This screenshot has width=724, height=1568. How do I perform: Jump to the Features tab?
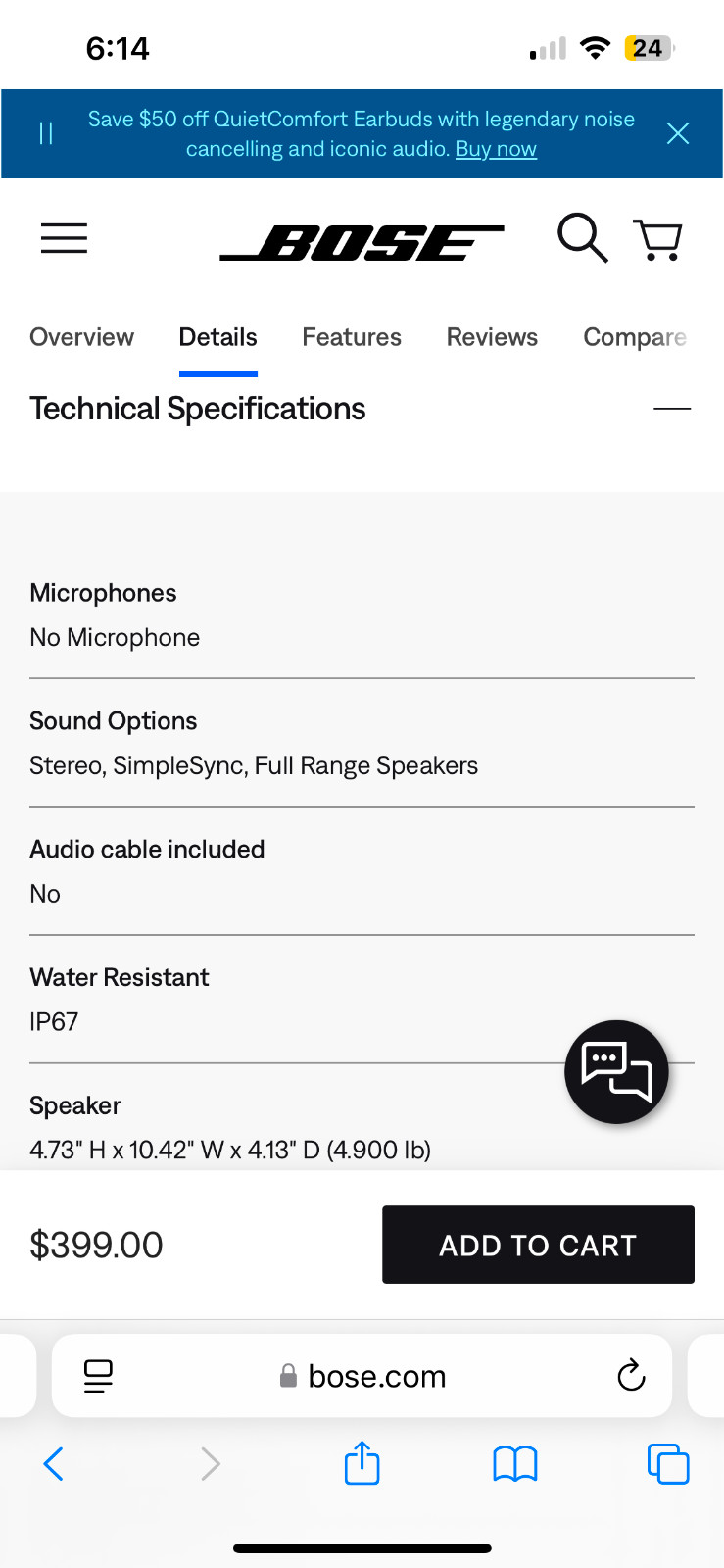(352, 337)
